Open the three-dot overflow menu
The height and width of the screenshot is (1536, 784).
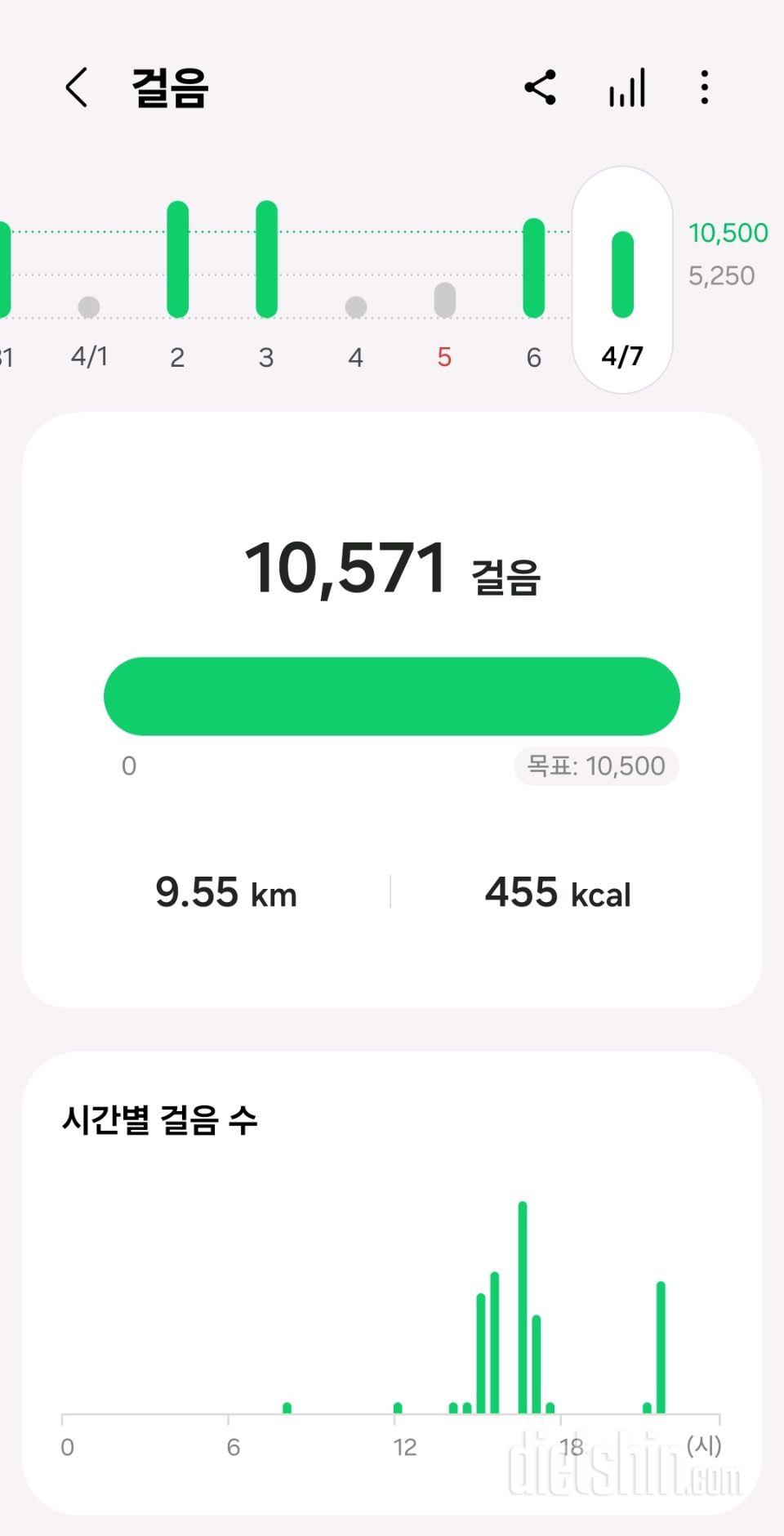click(704, 87)
